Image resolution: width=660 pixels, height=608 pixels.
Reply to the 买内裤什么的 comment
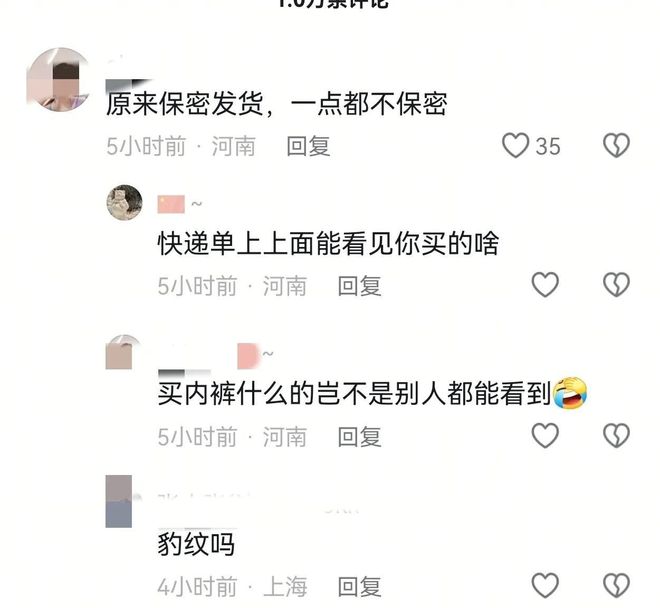[x=359, y=437]
